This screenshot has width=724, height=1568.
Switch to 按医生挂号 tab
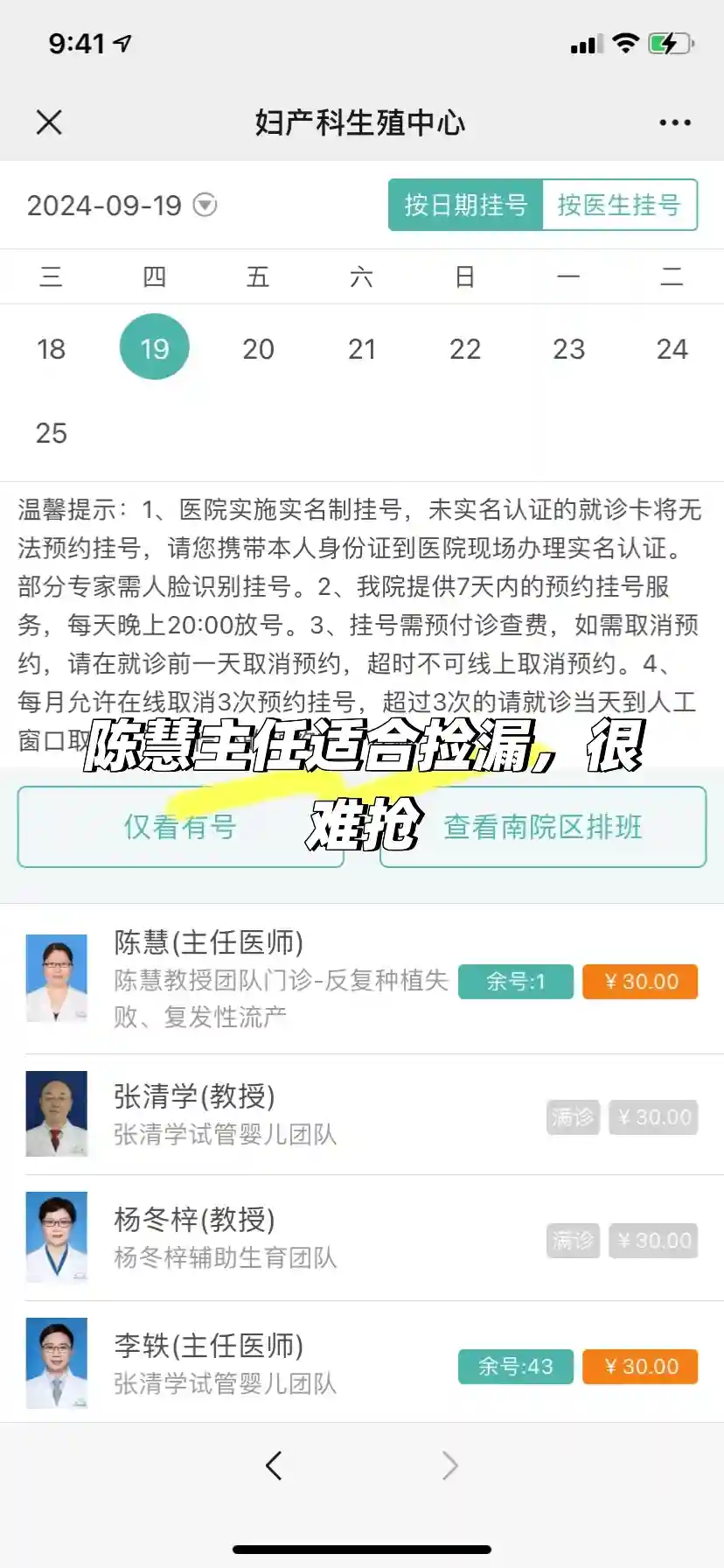pos(619,205)
